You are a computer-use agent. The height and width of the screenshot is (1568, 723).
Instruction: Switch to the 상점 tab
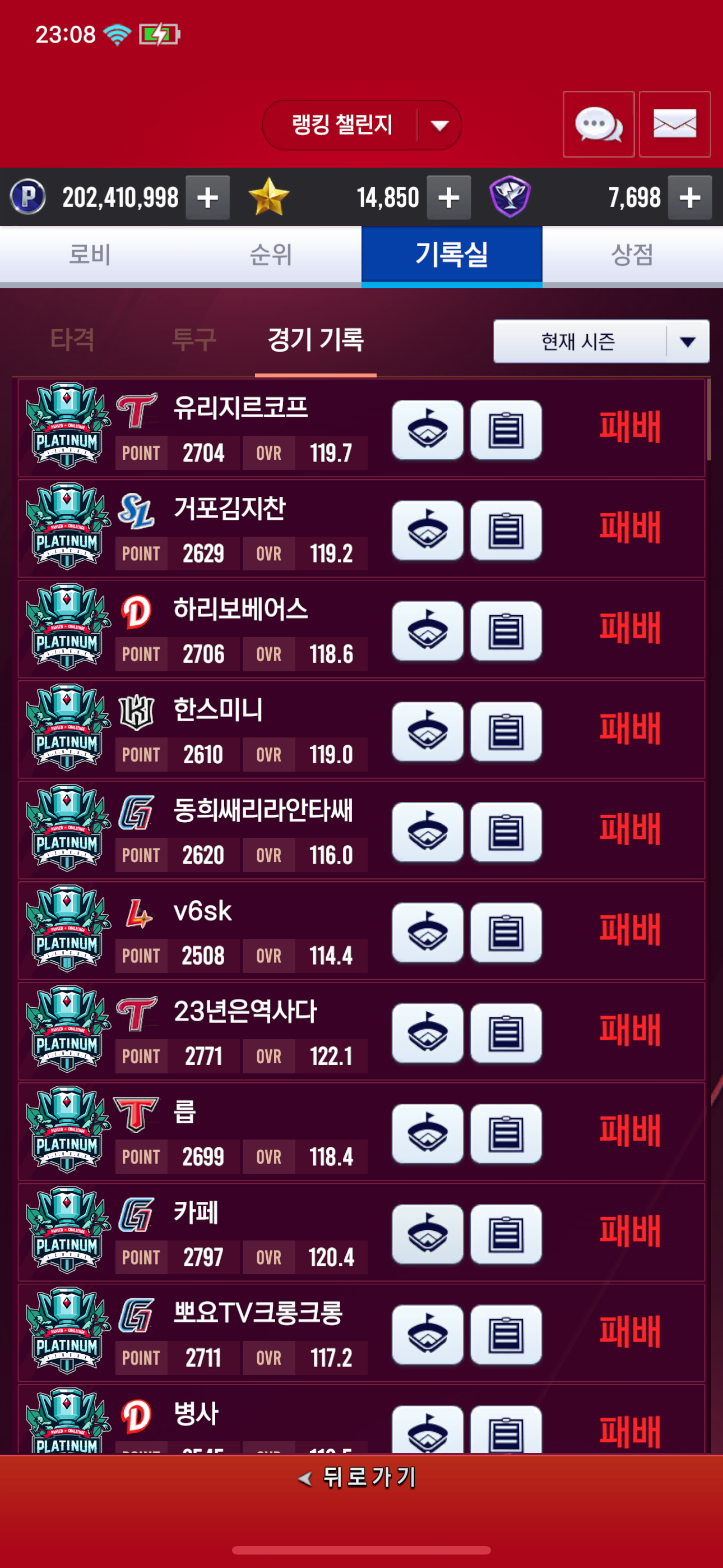632,255
